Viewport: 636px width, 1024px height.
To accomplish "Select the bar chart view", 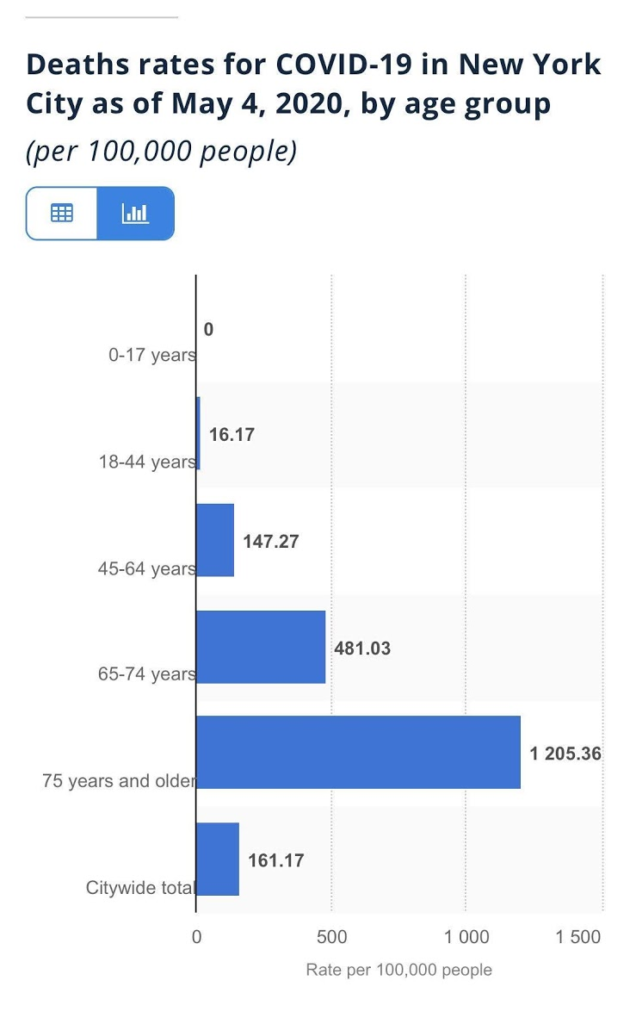I will (x=135, y=213).
